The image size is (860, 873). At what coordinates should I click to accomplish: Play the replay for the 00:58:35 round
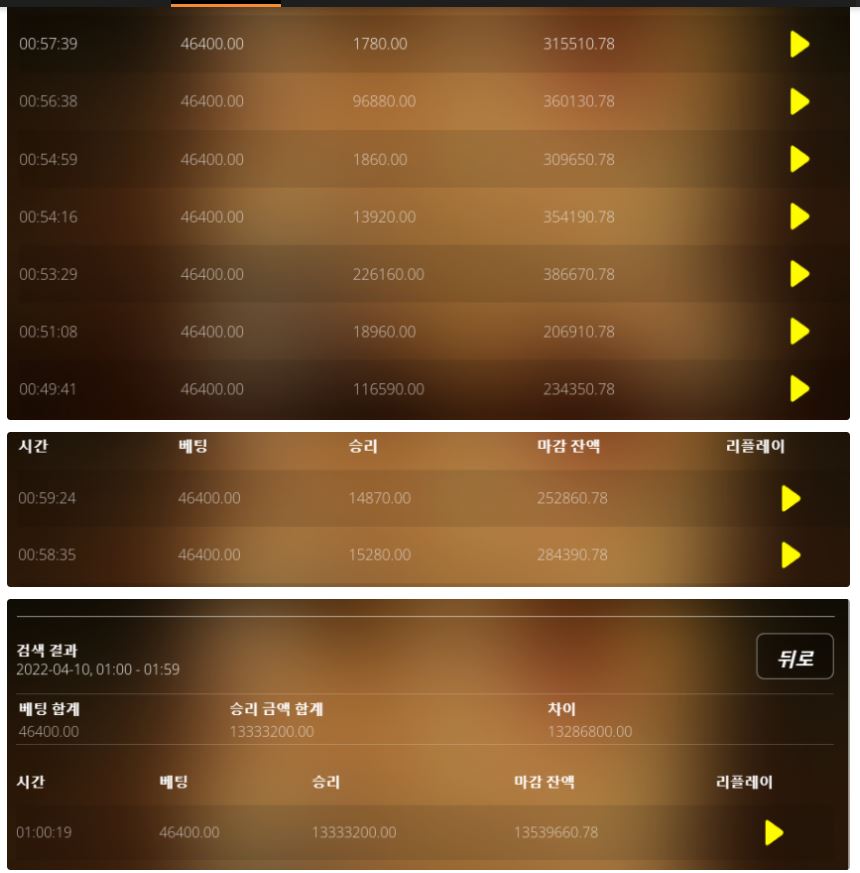click(791, 555)
